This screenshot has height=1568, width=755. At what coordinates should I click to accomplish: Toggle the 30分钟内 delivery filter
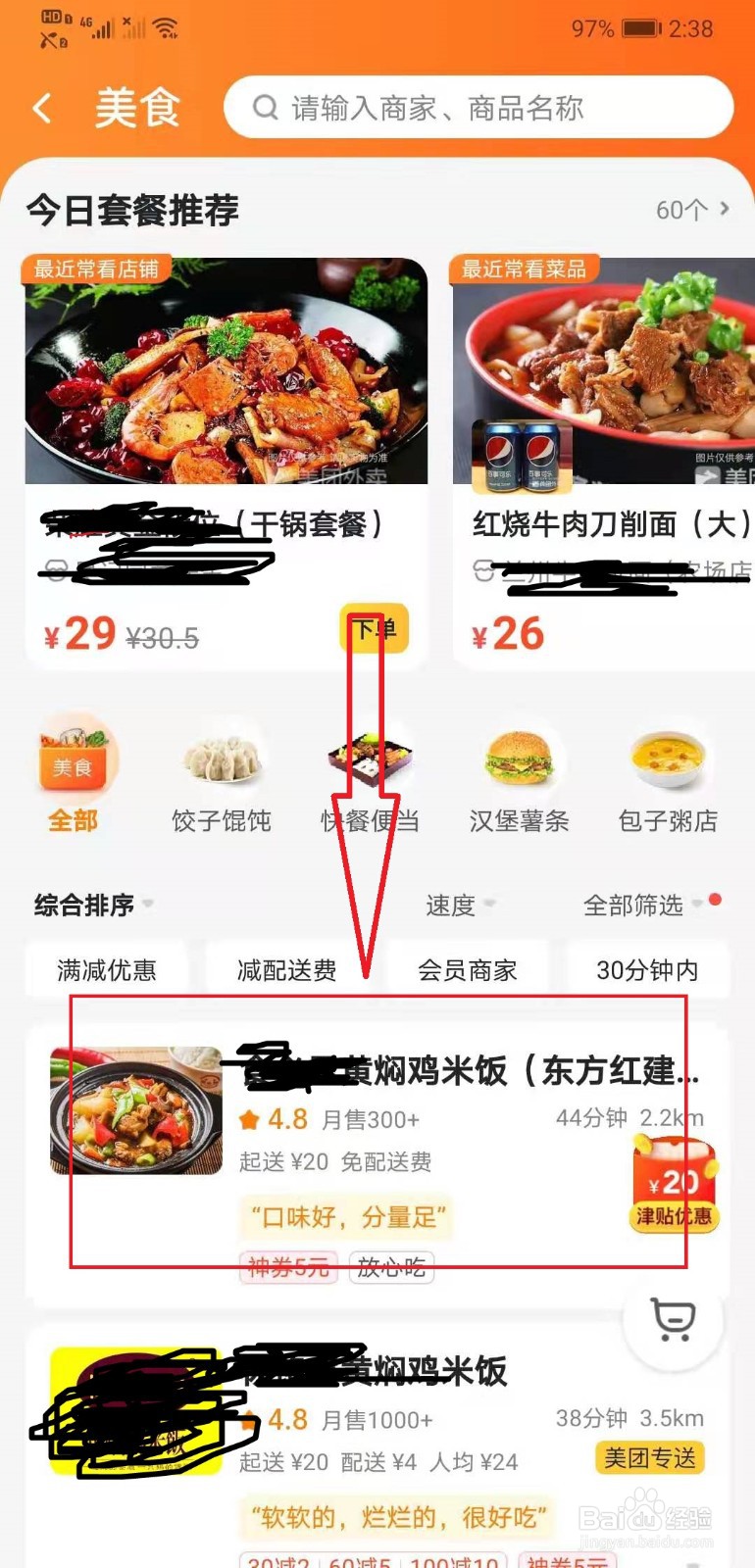pos(647,970)
